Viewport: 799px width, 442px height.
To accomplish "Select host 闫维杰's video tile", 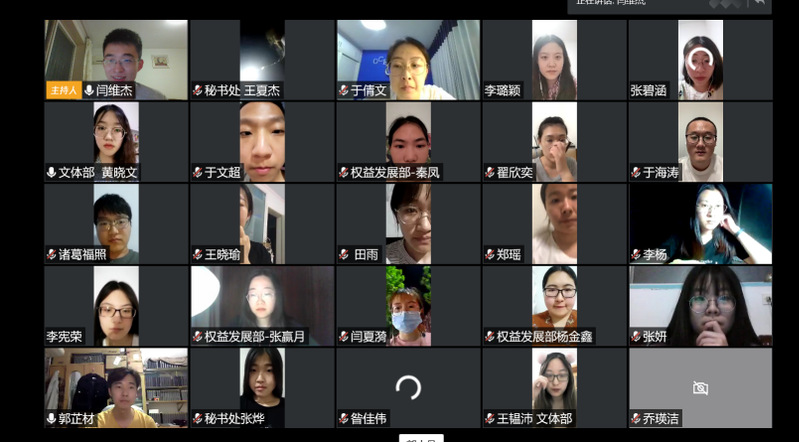I will click(x=116, y=60).
